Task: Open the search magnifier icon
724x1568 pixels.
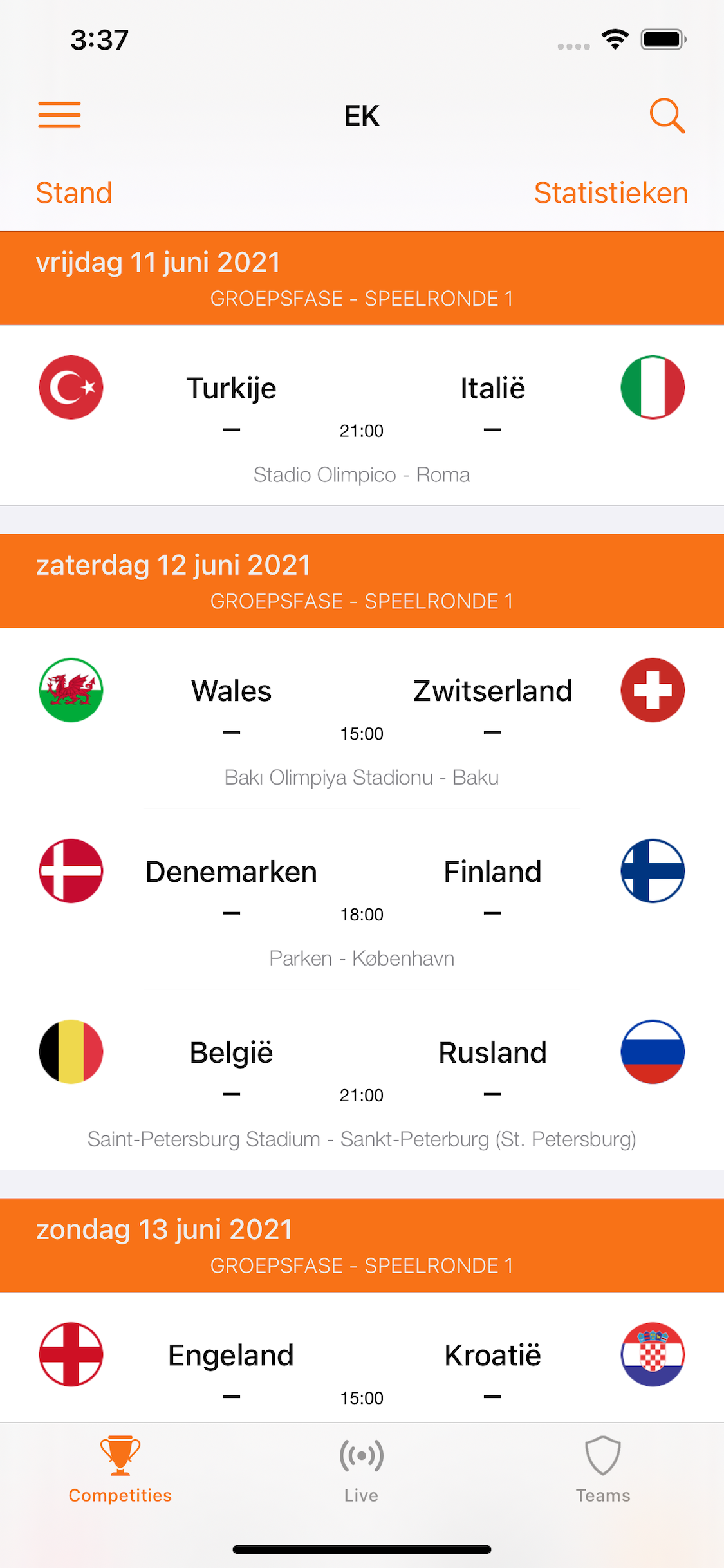Action: point(667,115)
